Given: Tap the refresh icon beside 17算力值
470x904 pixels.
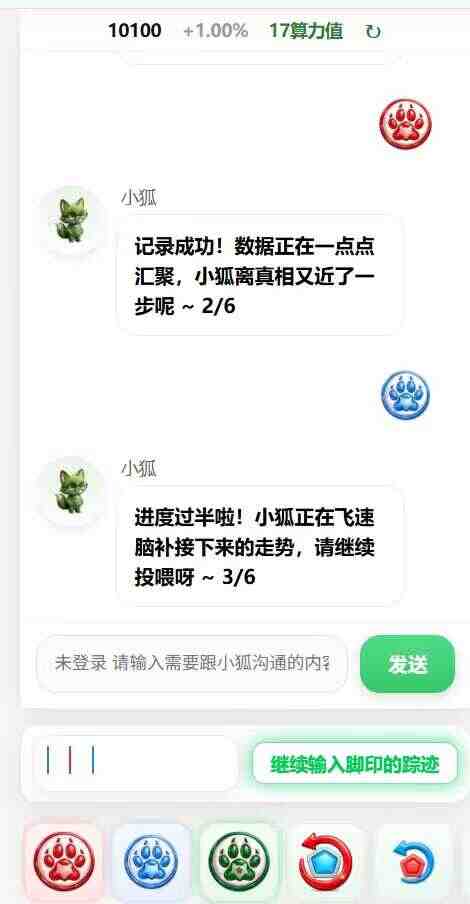Looking at the screenshot, I should click(373, 32).
